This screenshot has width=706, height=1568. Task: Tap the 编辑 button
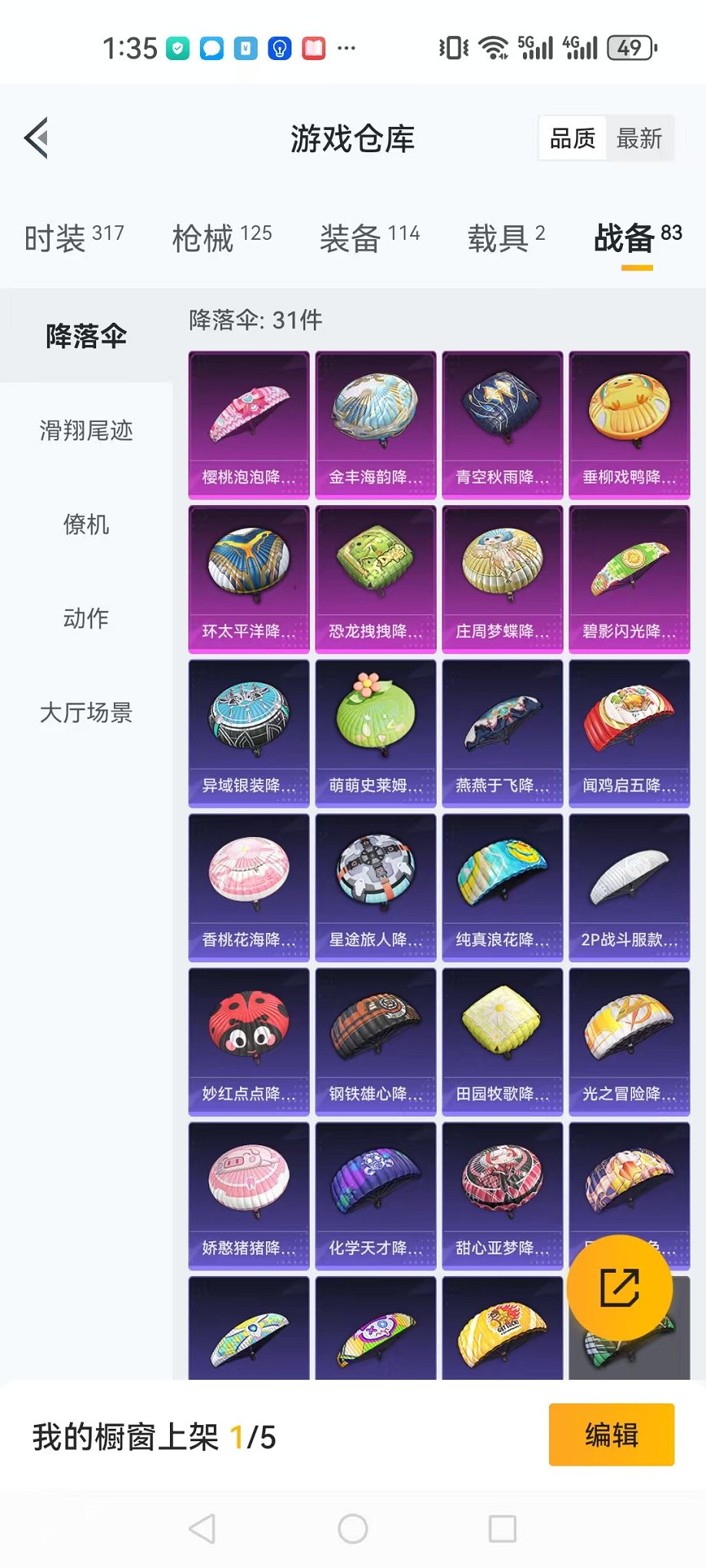(611, 1434)
